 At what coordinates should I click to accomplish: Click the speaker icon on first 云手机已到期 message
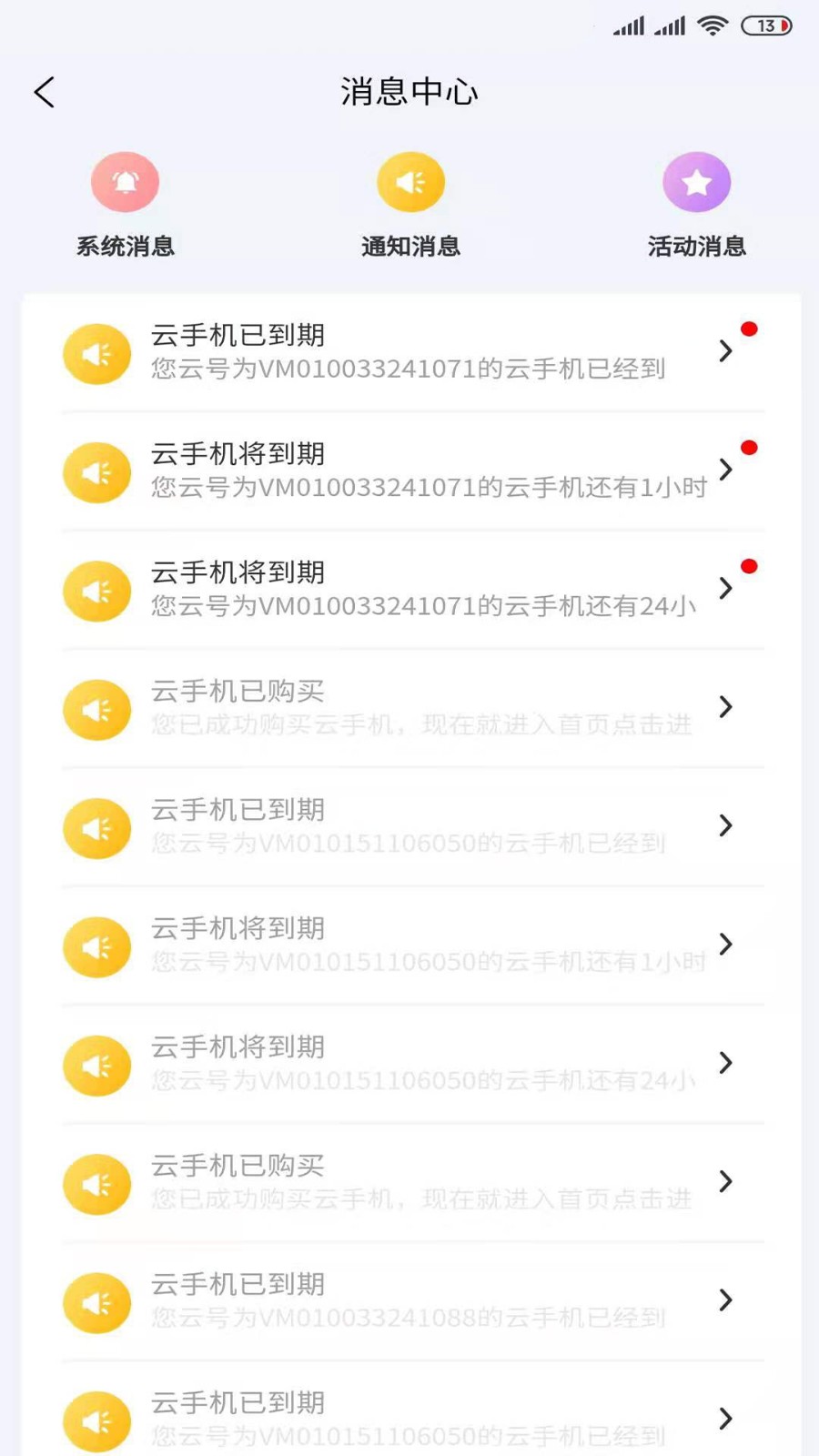click(96, 352)
